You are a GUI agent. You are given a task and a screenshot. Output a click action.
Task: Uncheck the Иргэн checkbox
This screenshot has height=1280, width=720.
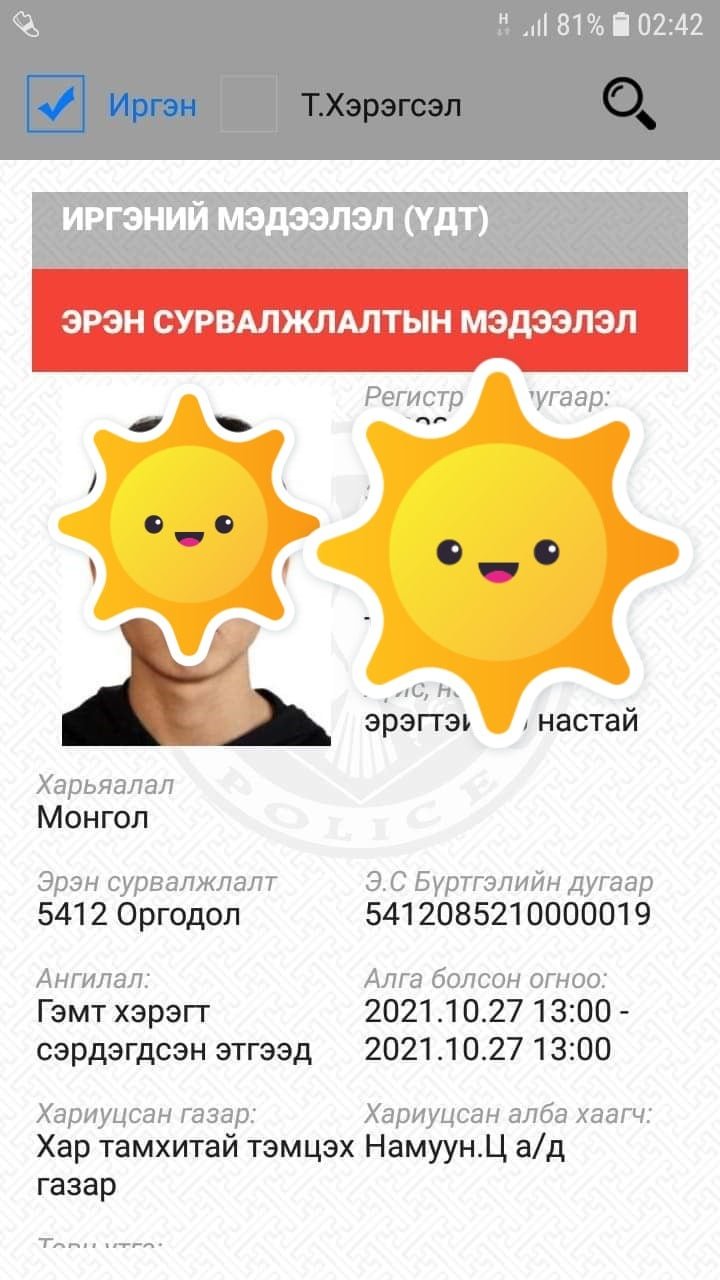(56, 104)
